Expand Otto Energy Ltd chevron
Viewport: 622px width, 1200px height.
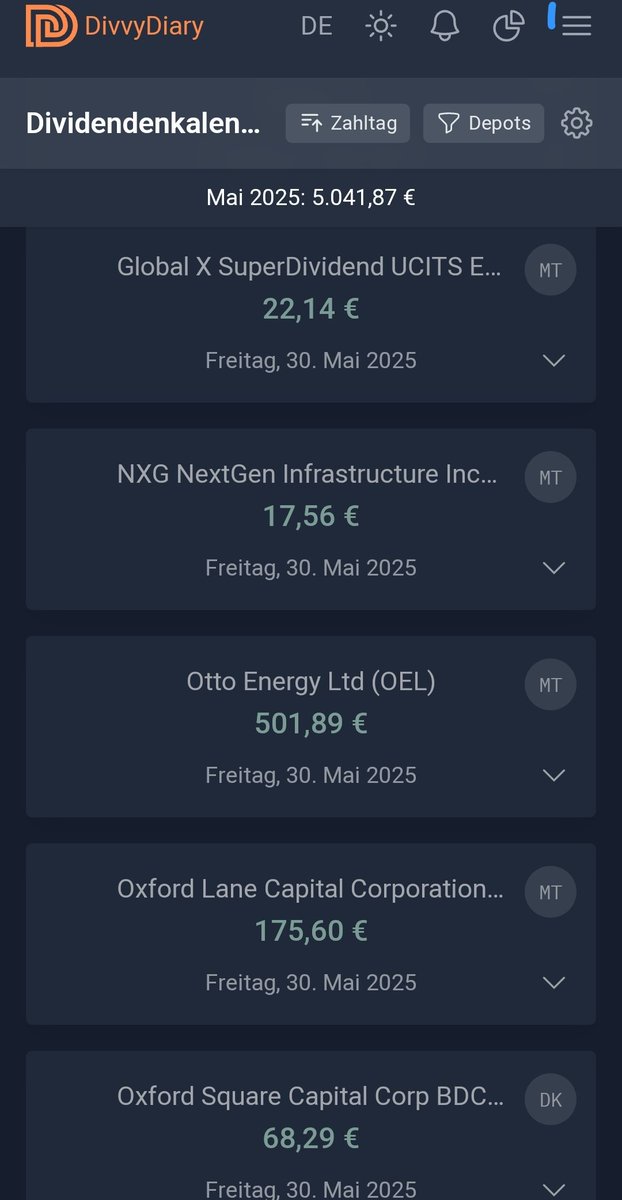tap(554, 775)
